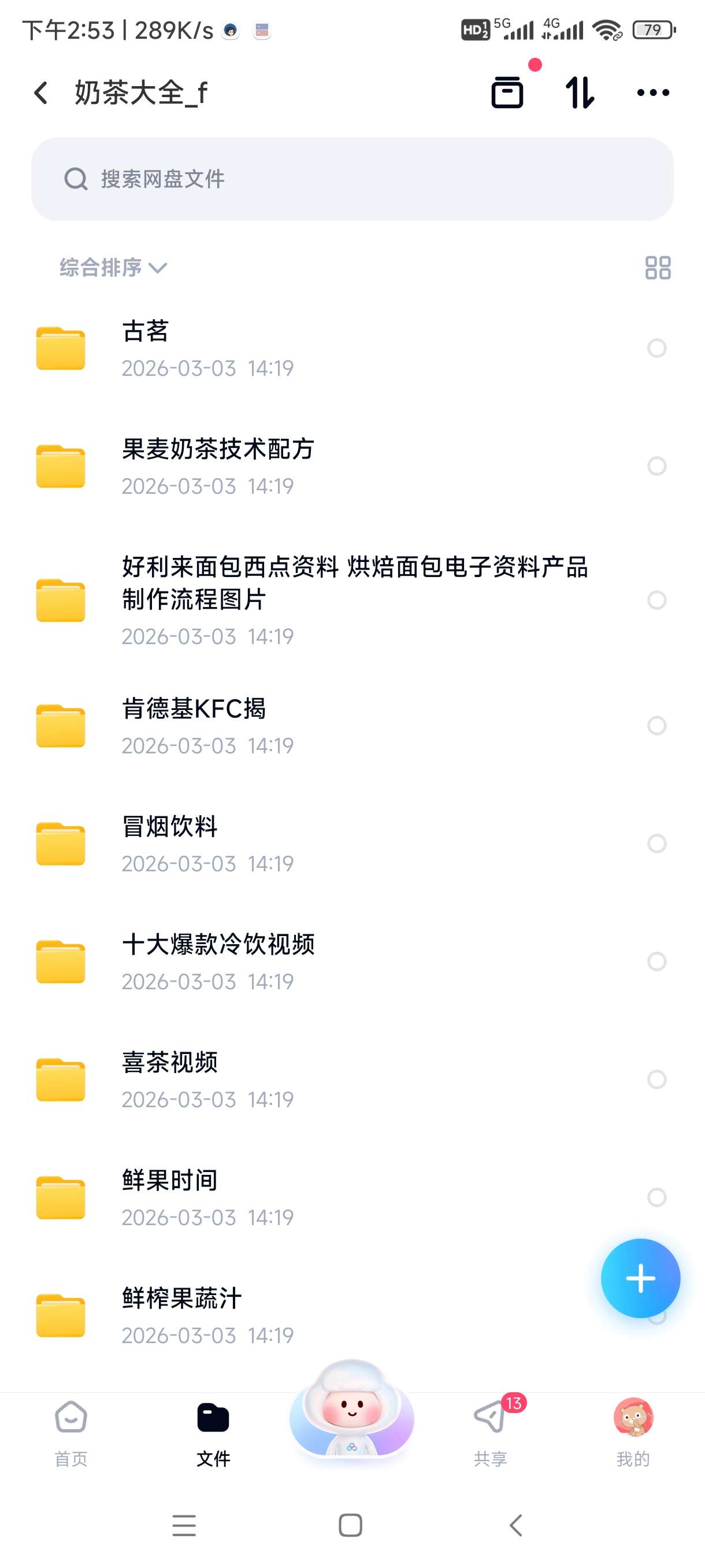Open the sort arrows icon
This screenshot has height=1568, width=705.
[x=580, y=93]
